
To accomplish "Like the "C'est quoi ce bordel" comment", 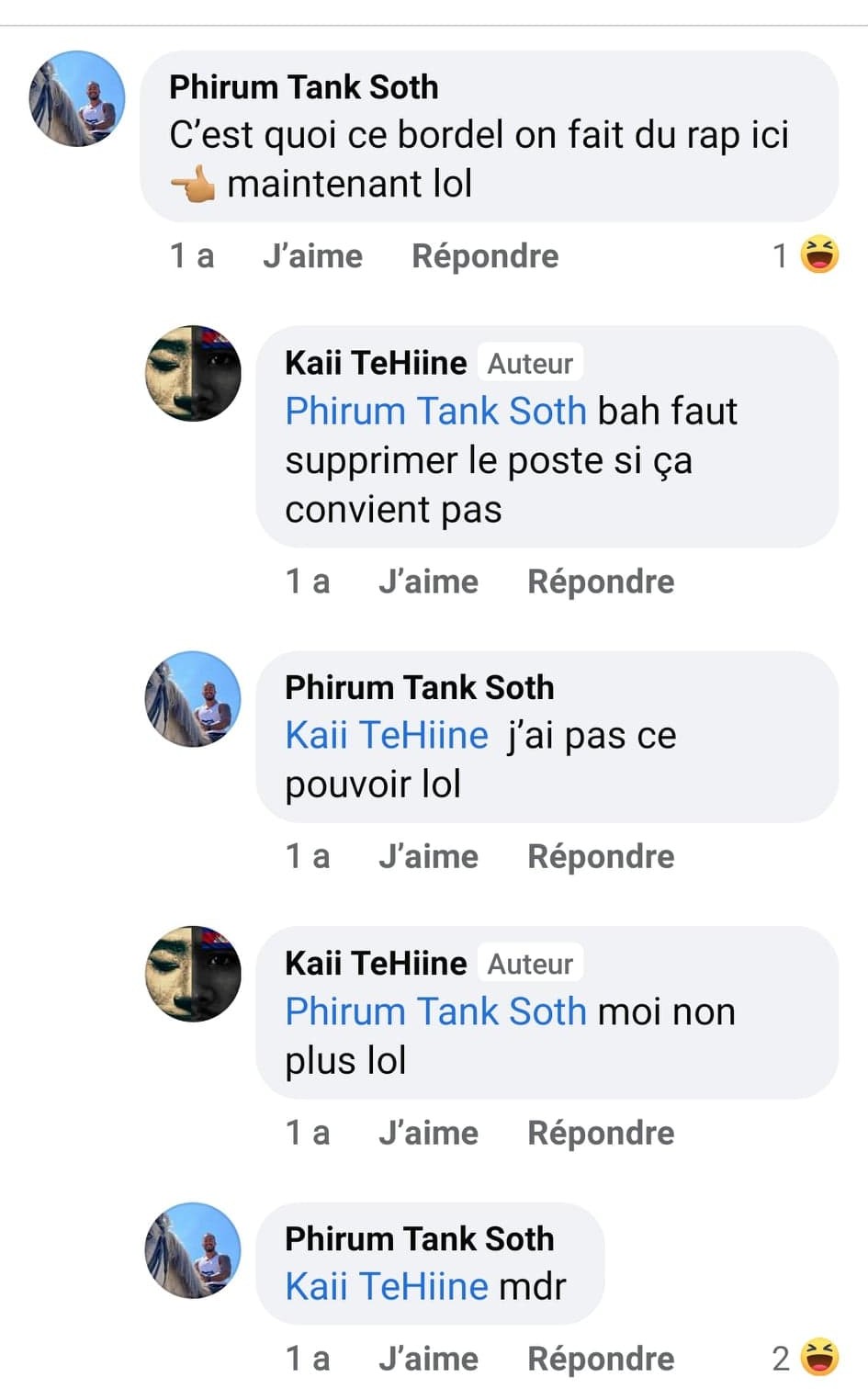I will point(312,256).
